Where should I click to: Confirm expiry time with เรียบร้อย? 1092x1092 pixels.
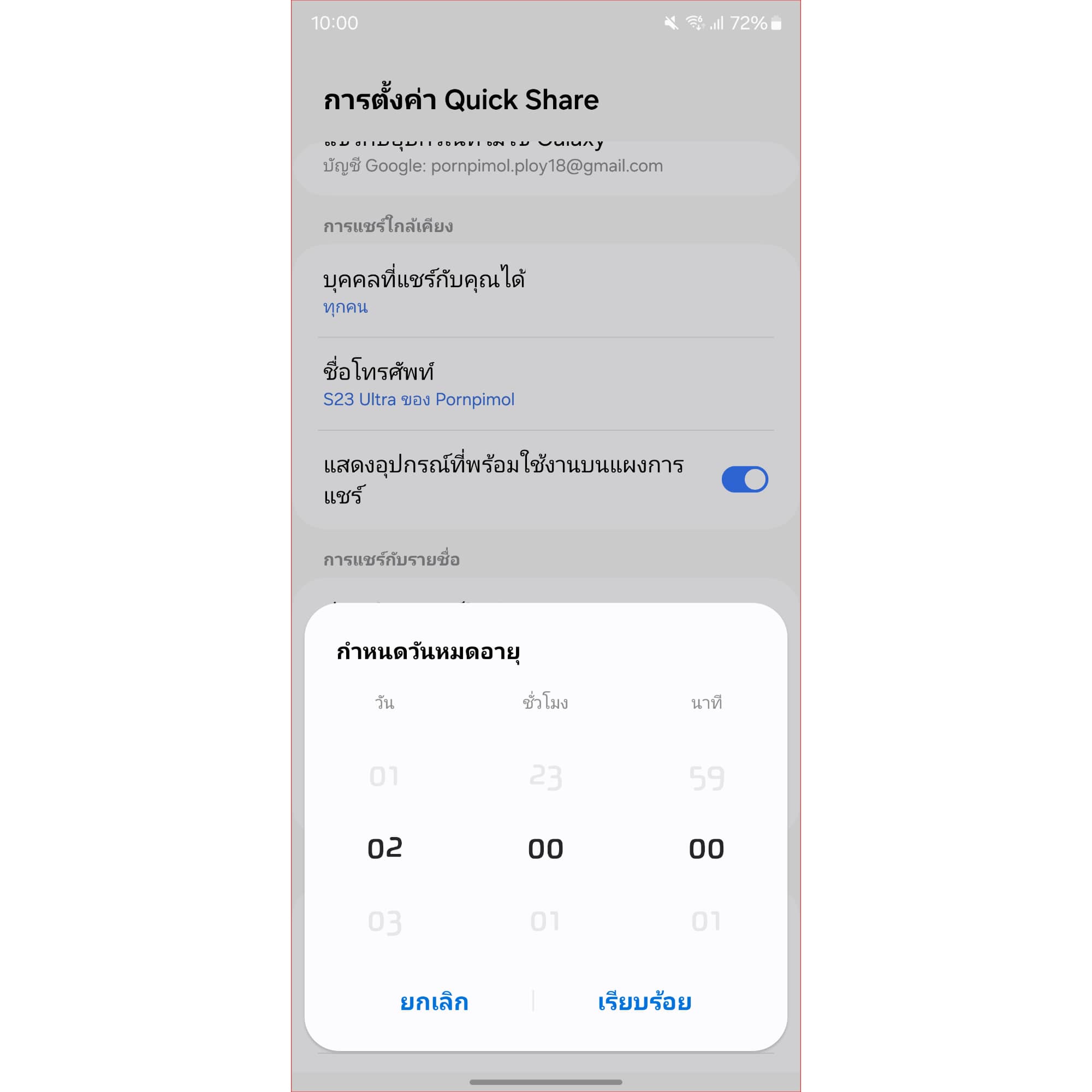click(x=644, y=1002)
